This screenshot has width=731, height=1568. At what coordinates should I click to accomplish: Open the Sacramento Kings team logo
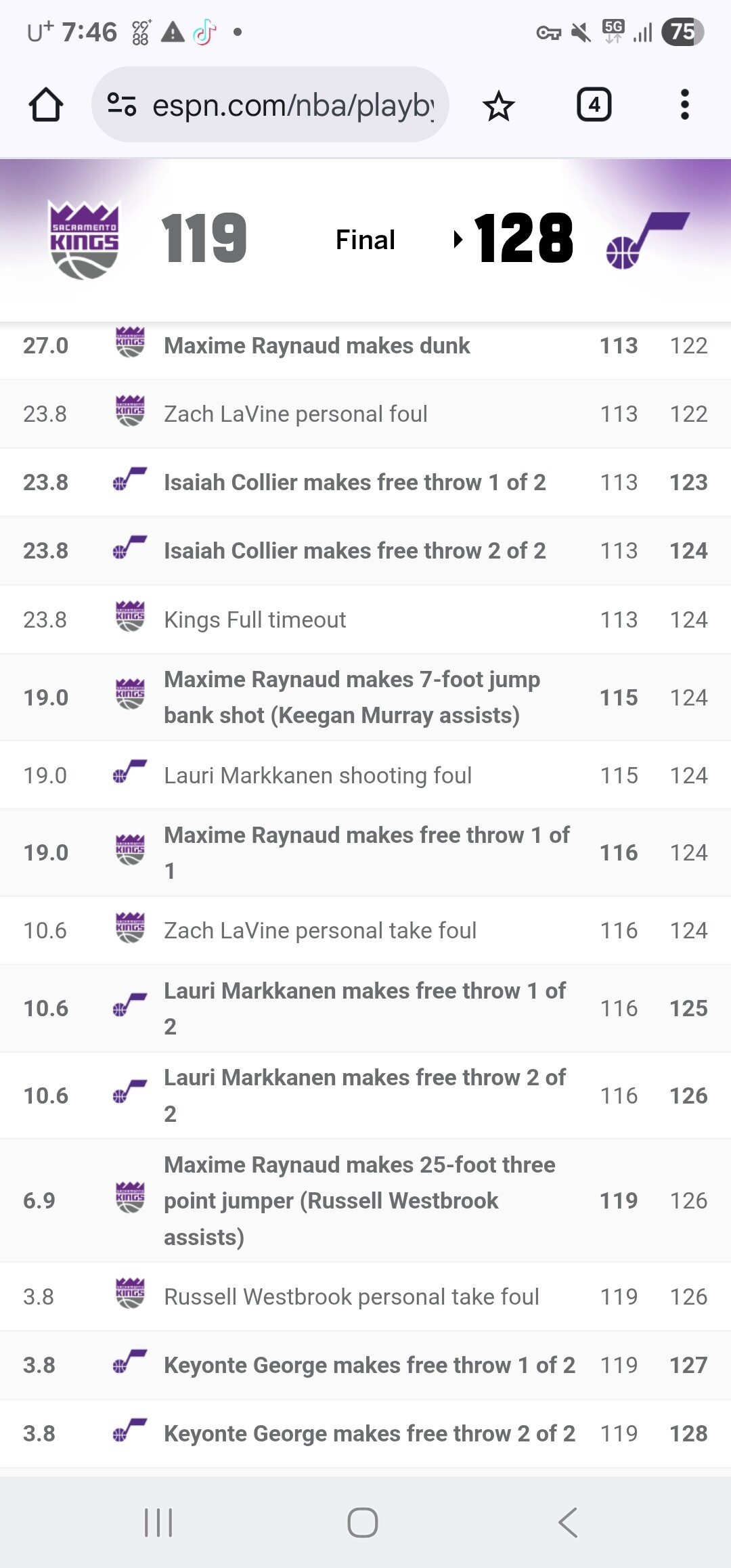pyautogui.click(x=85, y=240)
